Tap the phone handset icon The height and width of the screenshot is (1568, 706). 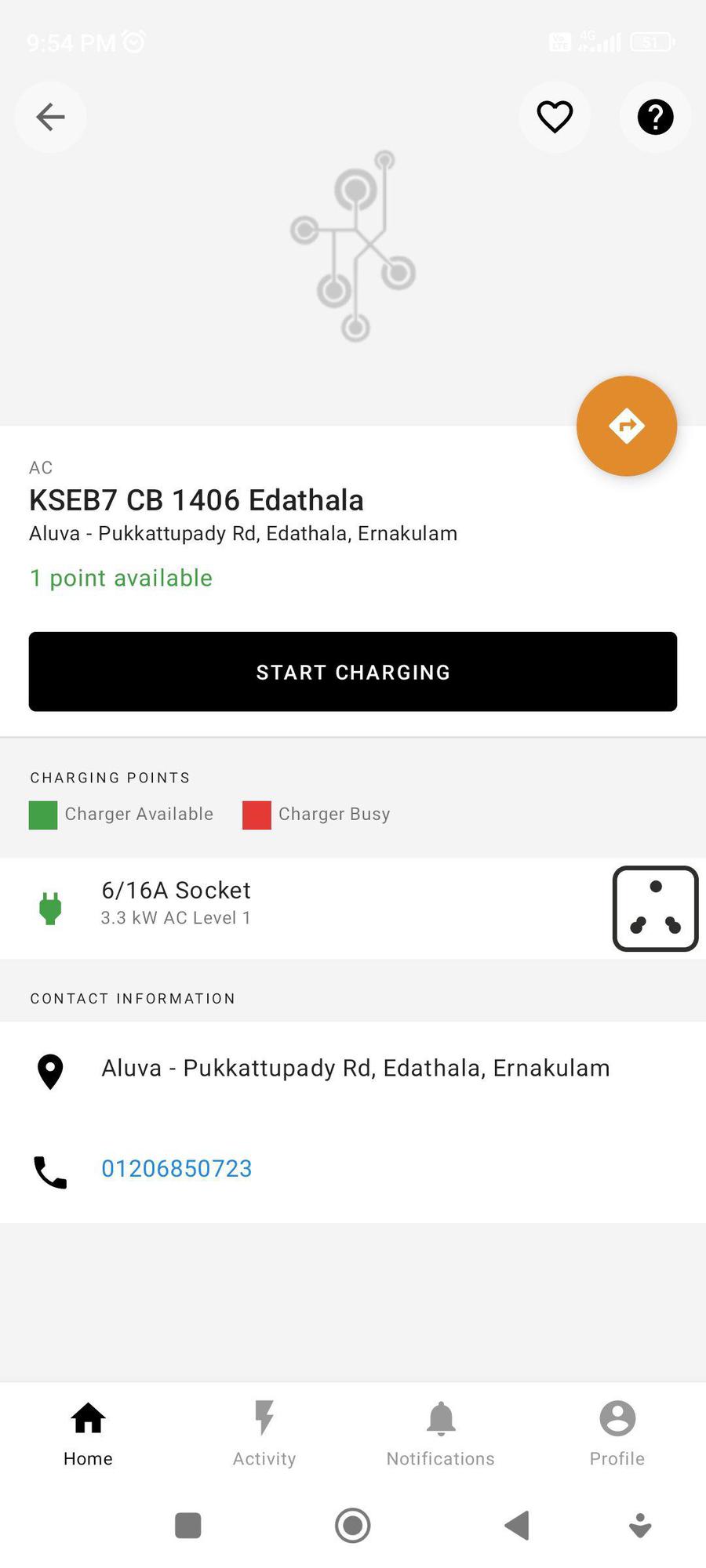click(x=49, y=1170)
